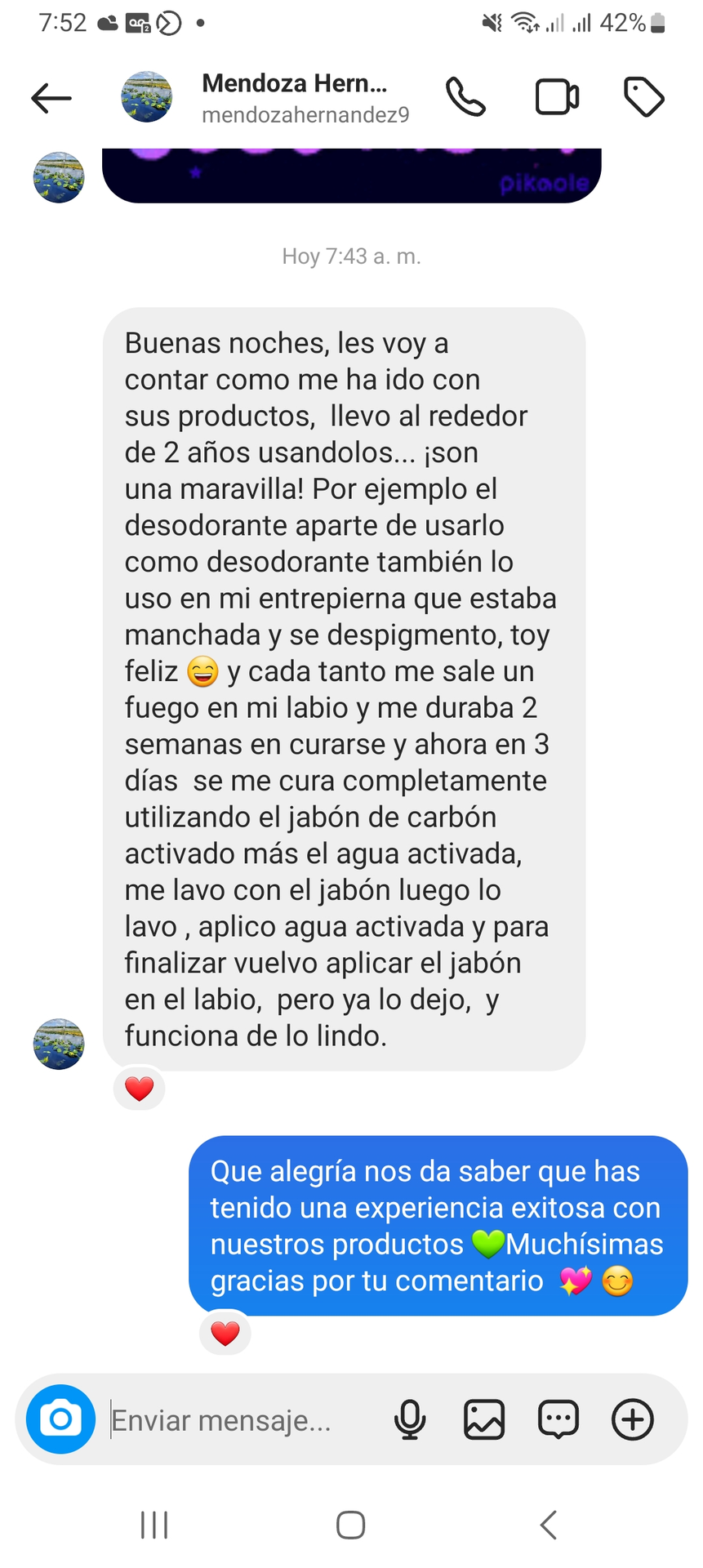703x1568 pixels.
Task: Open recent apps from navigation bar
Action: click(x=154, y=1525)
